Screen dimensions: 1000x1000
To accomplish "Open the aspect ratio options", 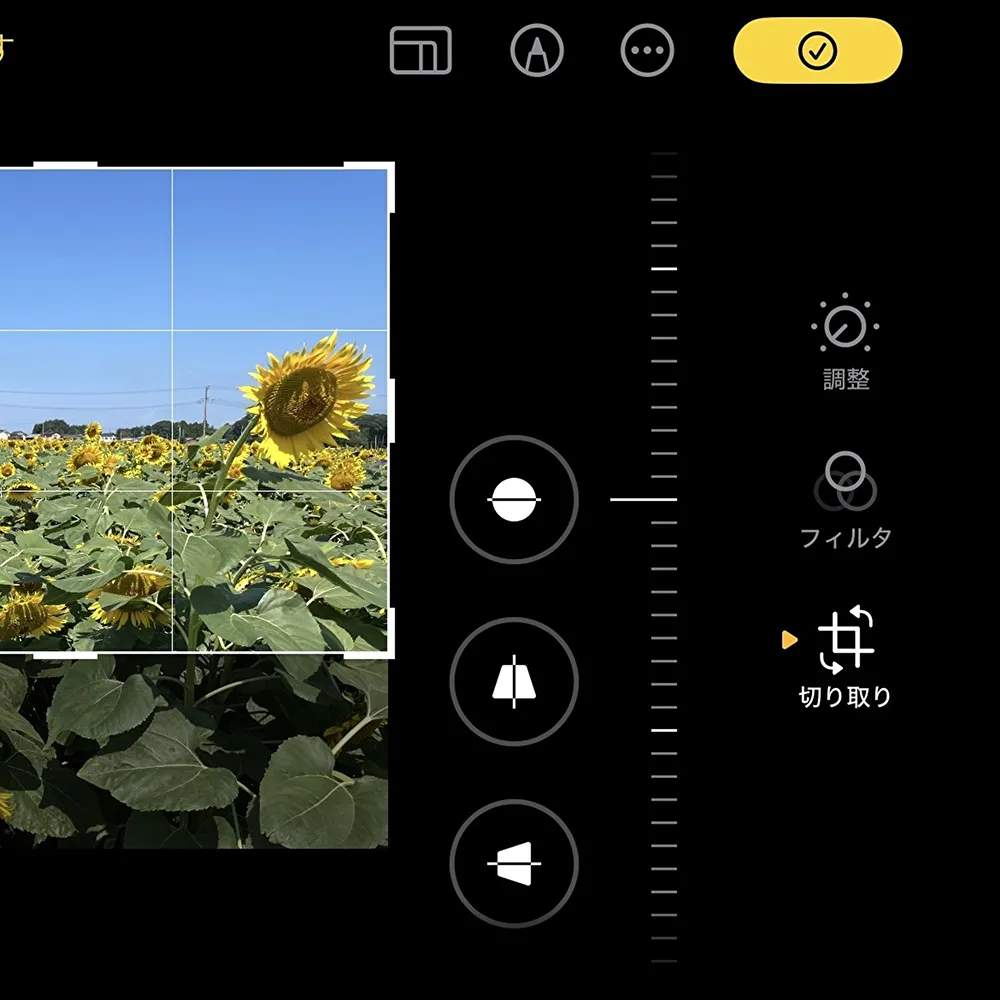I will 420,50.
